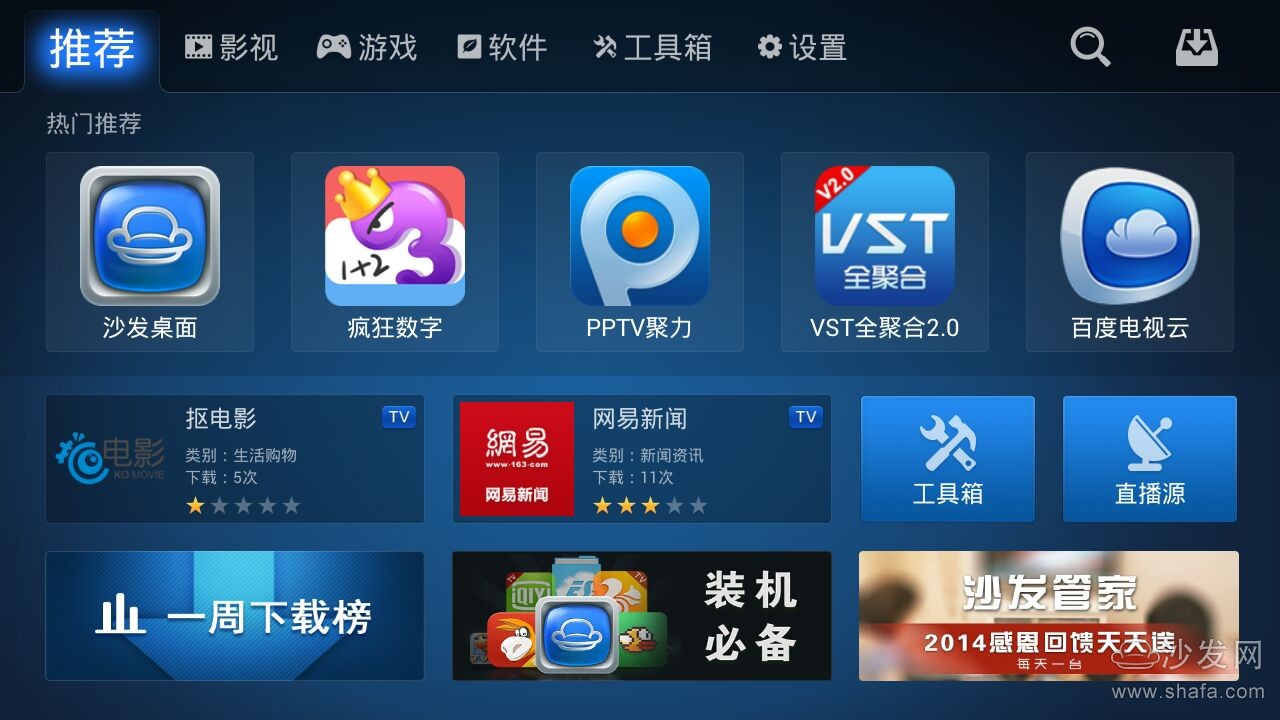Open the 疯狂数字 game
The height and width of the screenshot is (720, 1280).
coord(395,252)
